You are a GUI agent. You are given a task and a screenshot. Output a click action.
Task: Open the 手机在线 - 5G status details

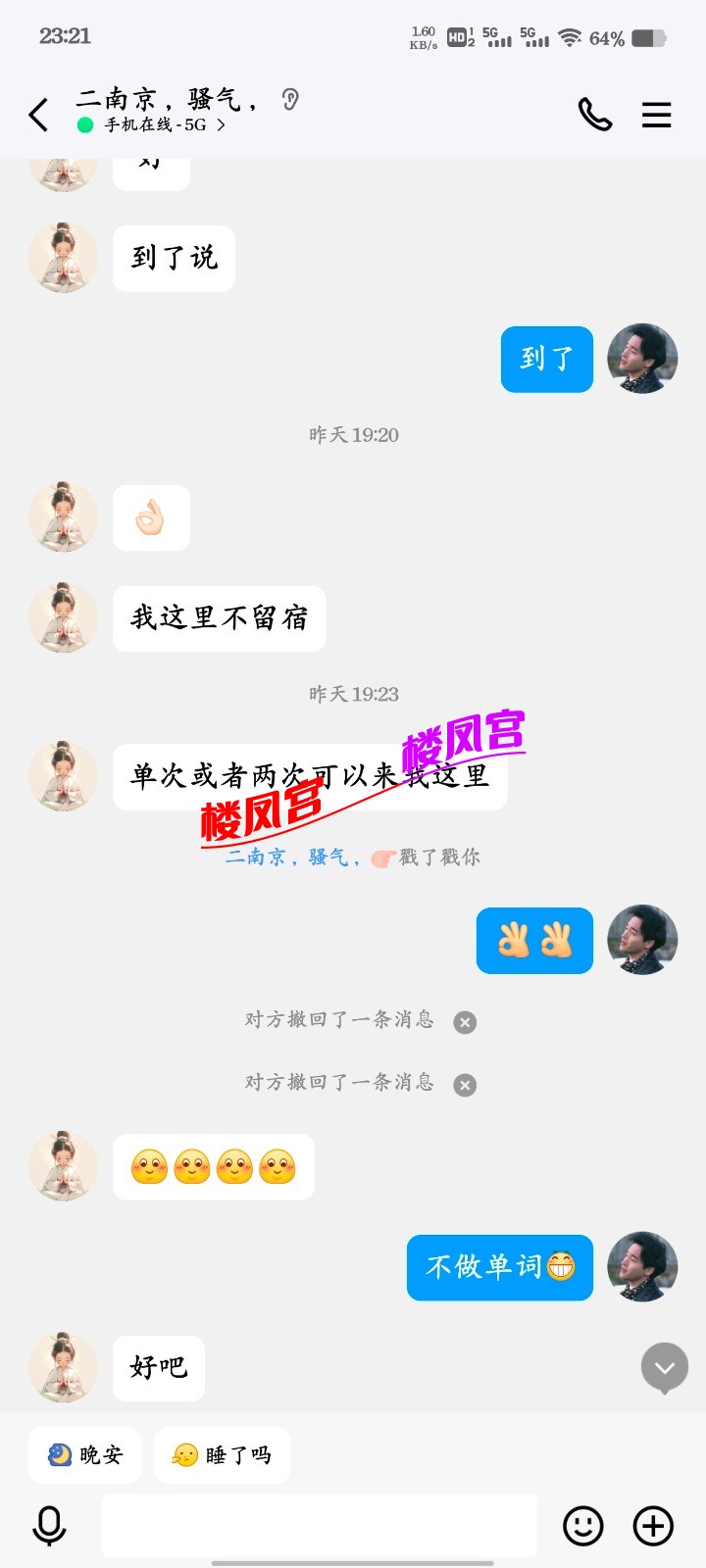point(157,125)
